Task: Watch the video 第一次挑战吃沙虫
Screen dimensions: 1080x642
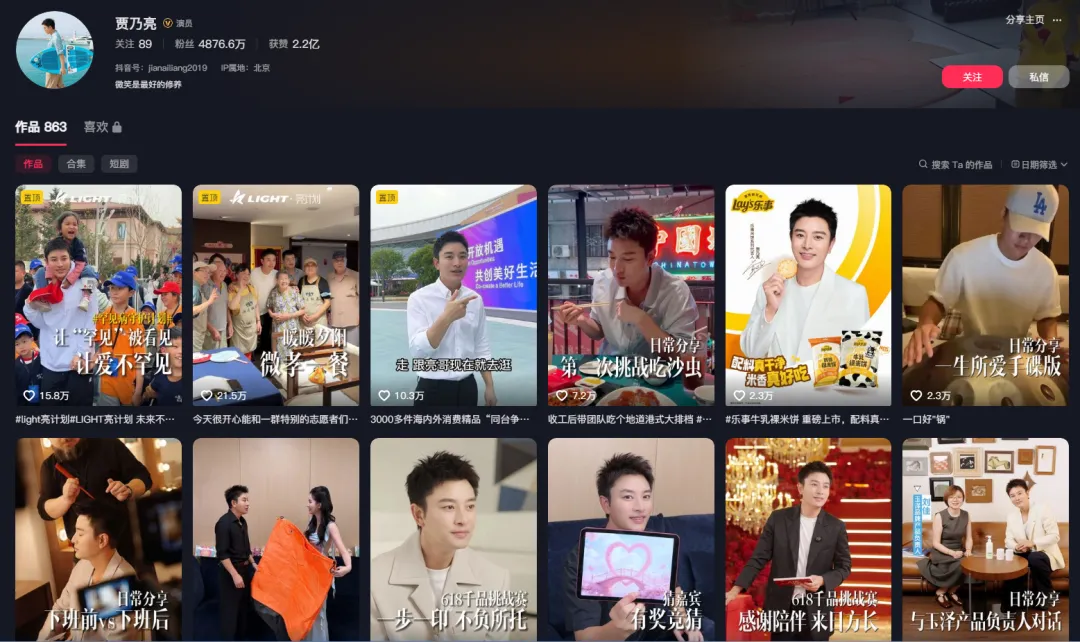Action: tap(631, 295)
